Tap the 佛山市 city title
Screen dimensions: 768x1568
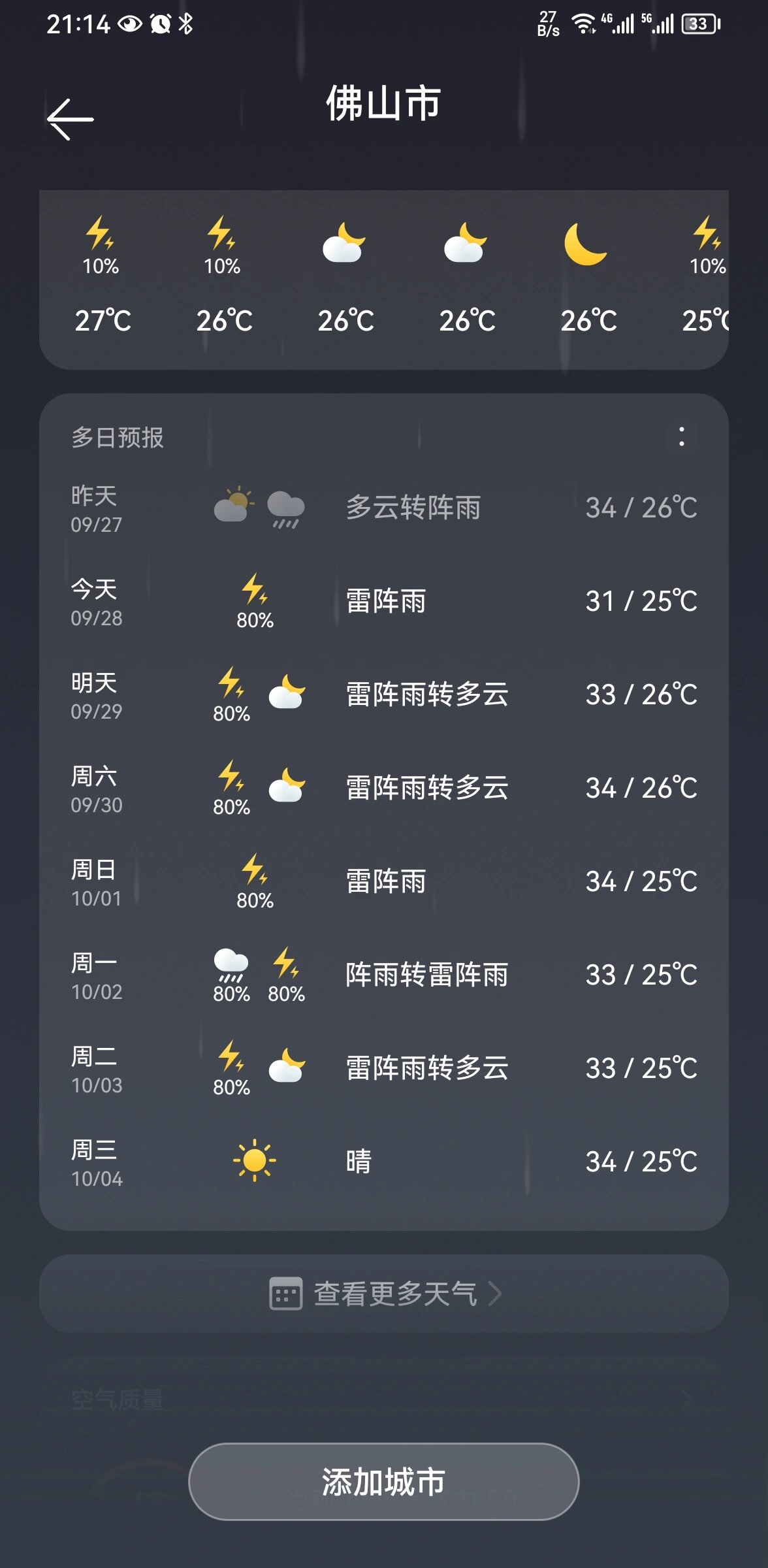click(x=384, y=106)
